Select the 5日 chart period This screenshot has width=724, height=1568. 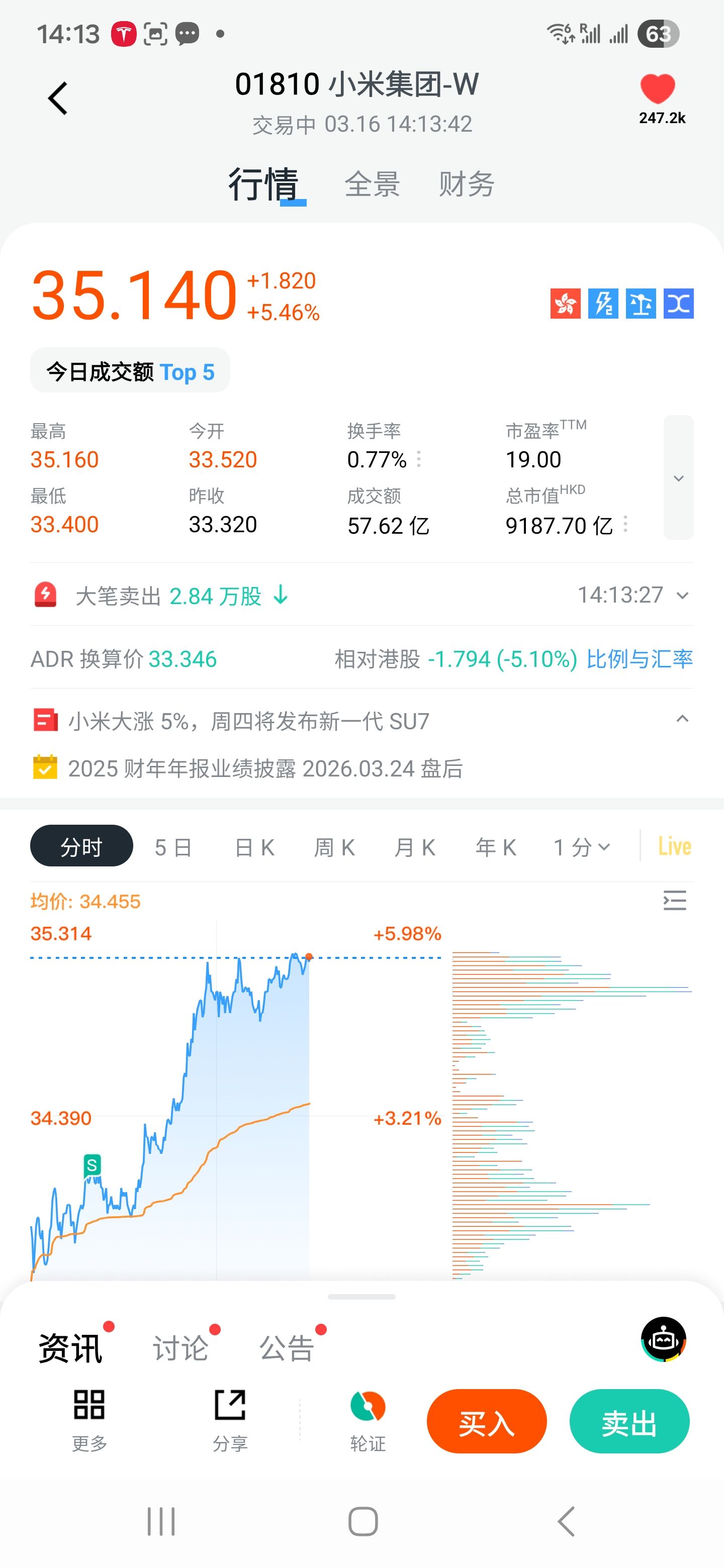click(x=173, y=847)
